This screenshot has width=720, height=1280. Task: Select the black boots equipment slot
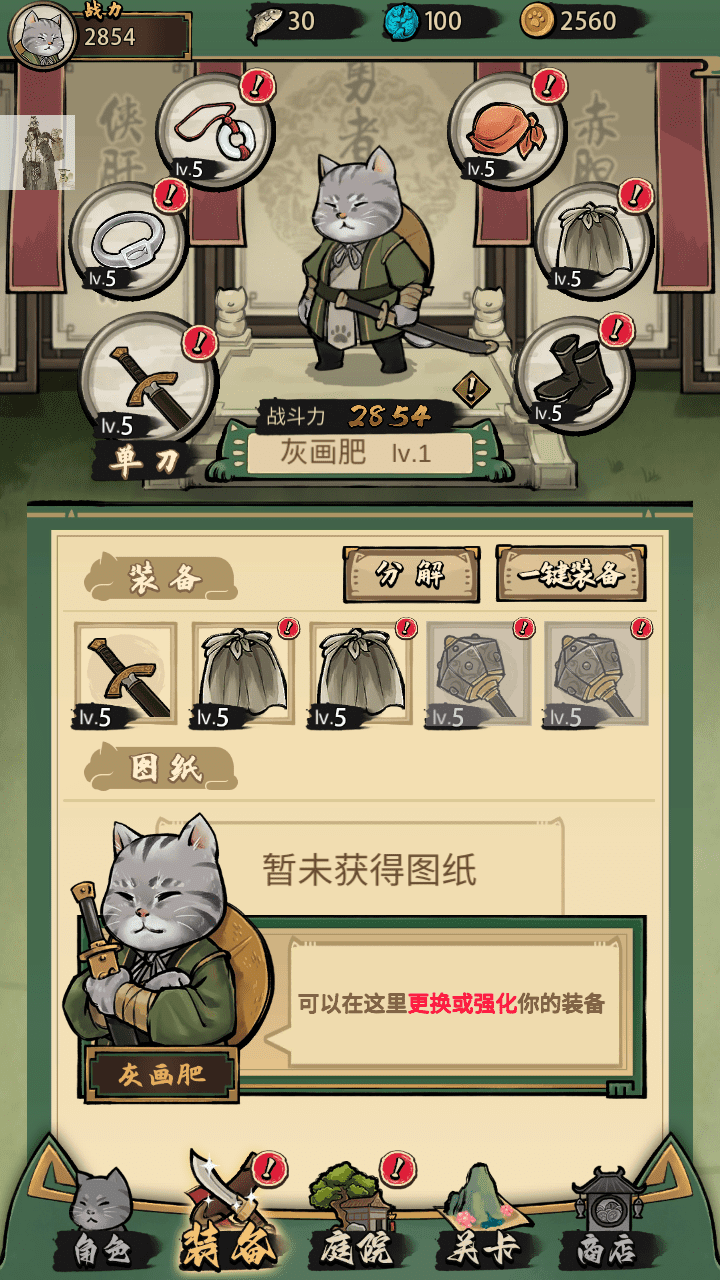pos(574,371)
